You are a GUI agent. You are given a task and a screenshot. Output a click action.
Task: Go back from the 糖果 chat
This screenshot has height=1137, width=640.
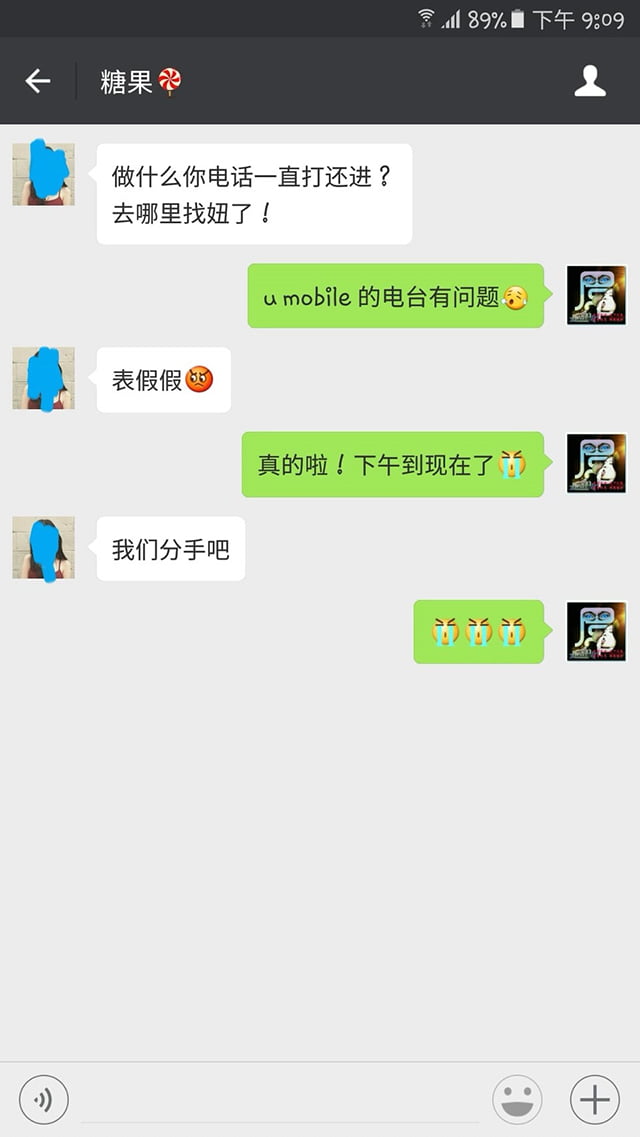tap(38, 81)
